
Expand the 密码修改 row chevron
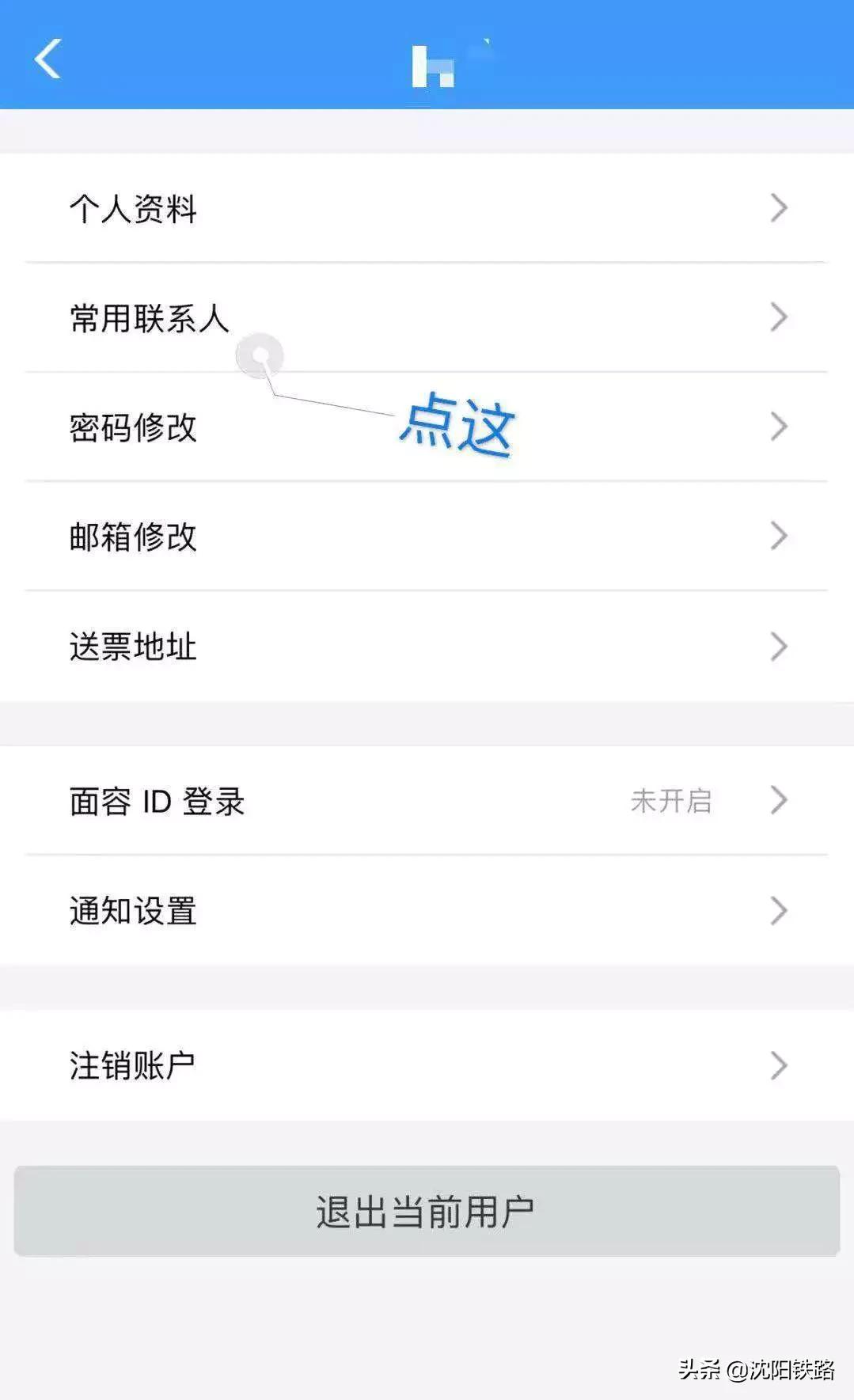click(779, 427)
